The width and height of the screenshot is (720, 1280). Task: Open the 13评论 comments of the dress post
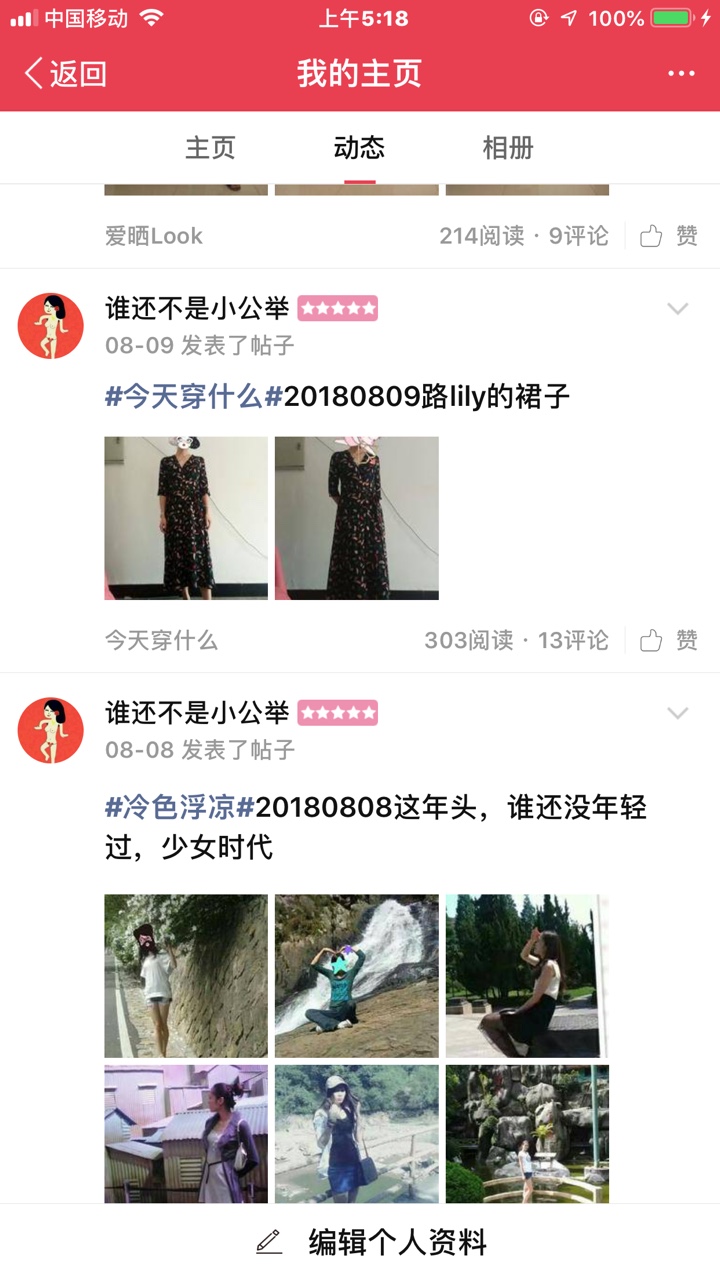click(573, 640)
